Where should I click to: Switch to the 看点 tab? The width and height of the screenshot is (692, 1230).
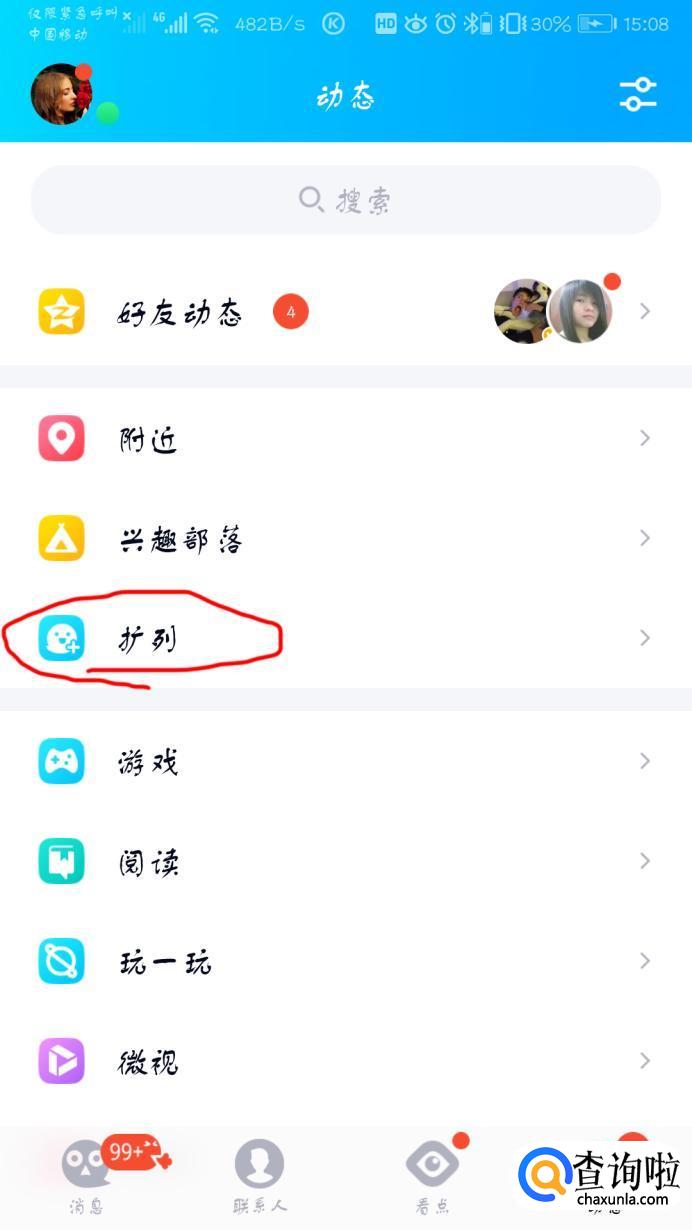point(432,1175)
